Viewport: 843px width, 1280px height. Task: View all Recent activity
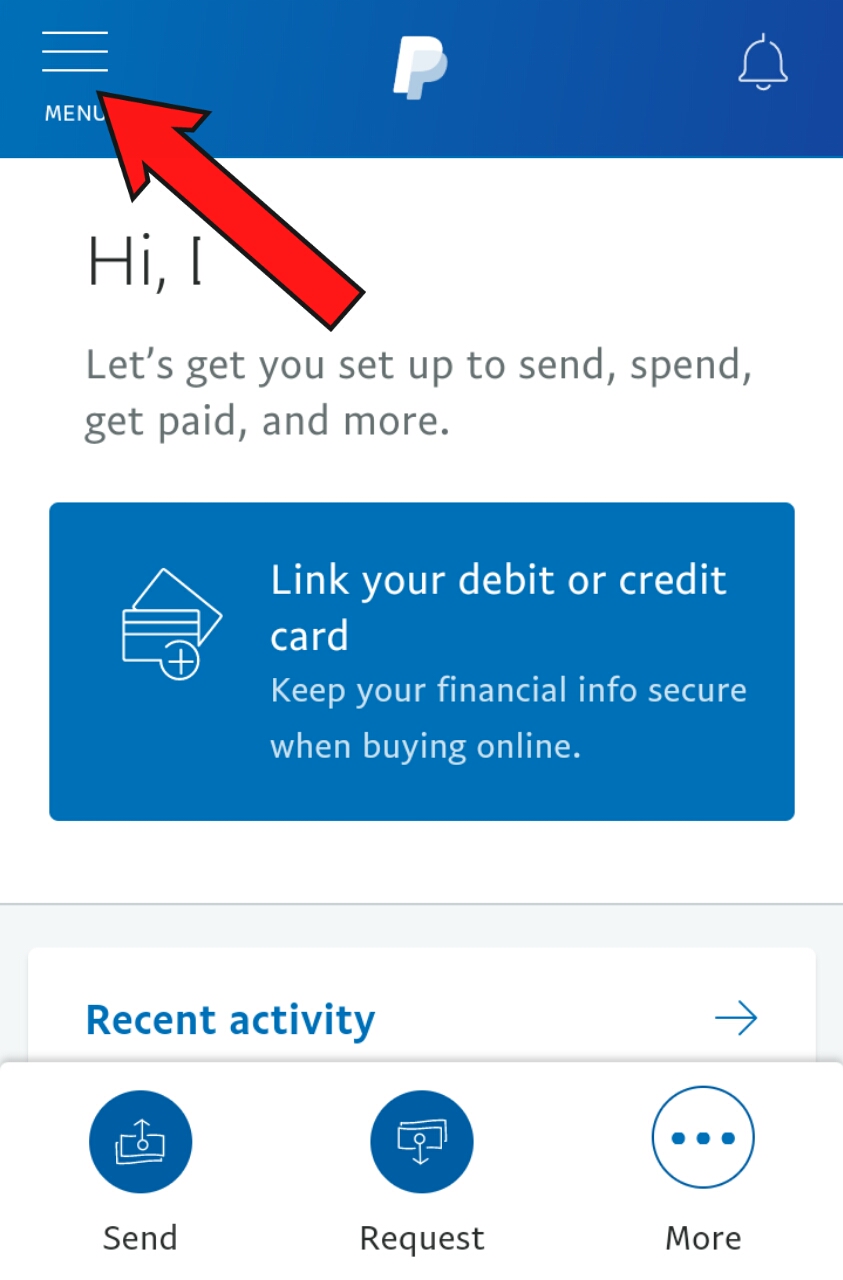pos(736,1019)
